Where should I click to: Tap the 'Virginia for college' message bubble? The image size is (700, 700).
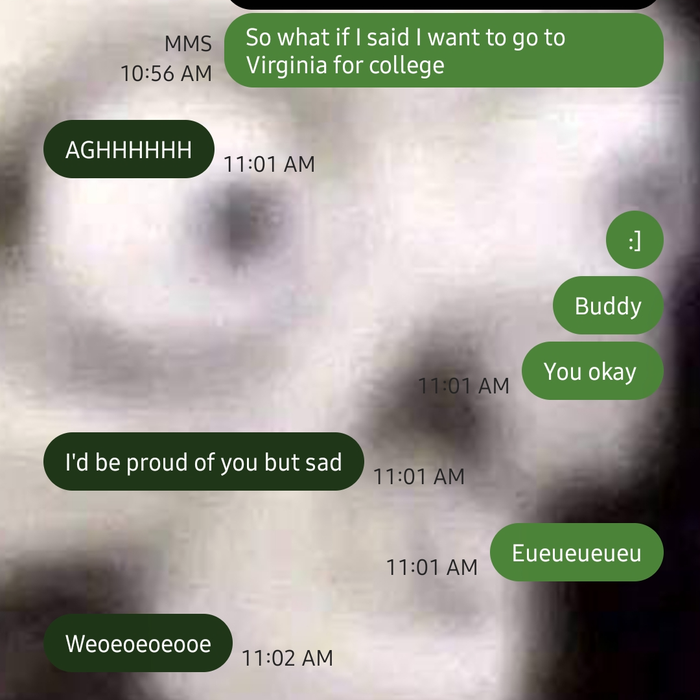(x=443, y=51)
